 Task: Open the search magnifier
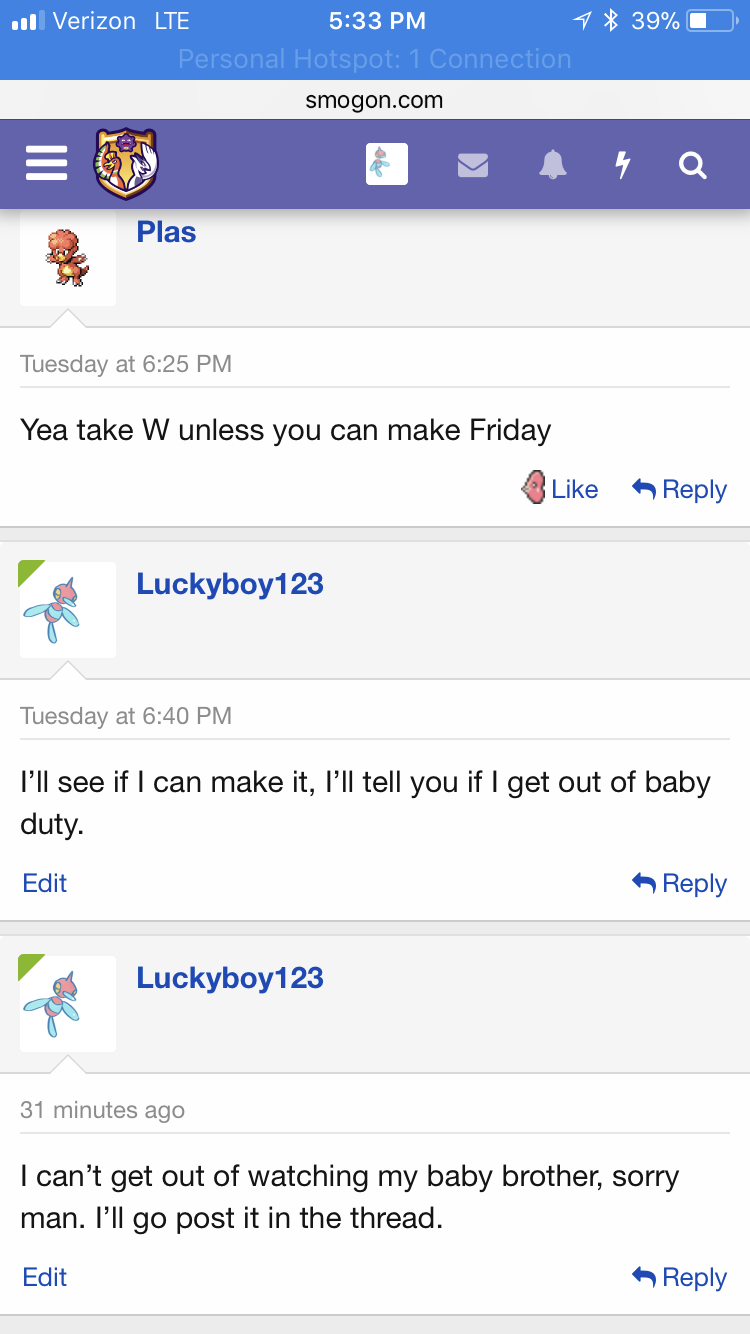click(x=693, y=165)
